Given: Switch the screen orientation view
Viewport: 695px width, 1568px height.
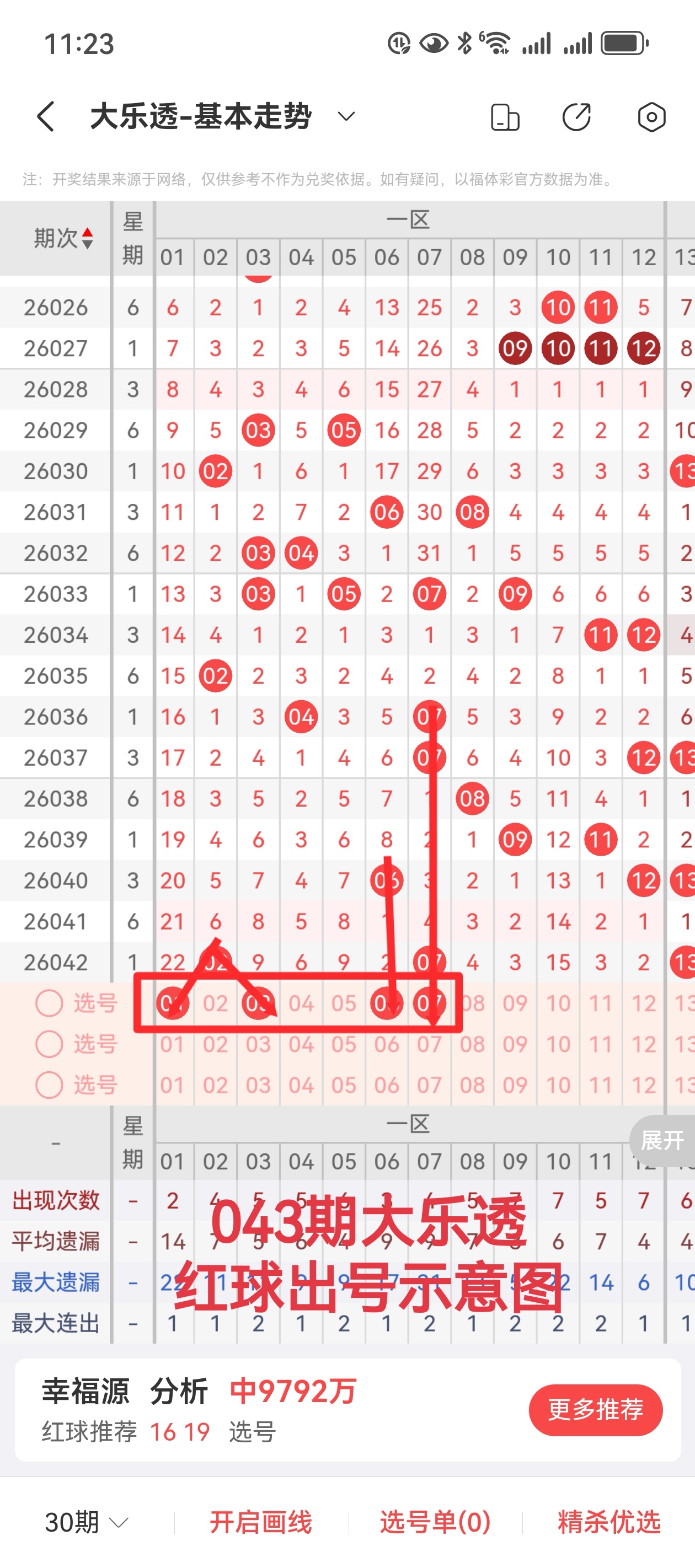Looking at the screenshot, I should pos(505,117).
